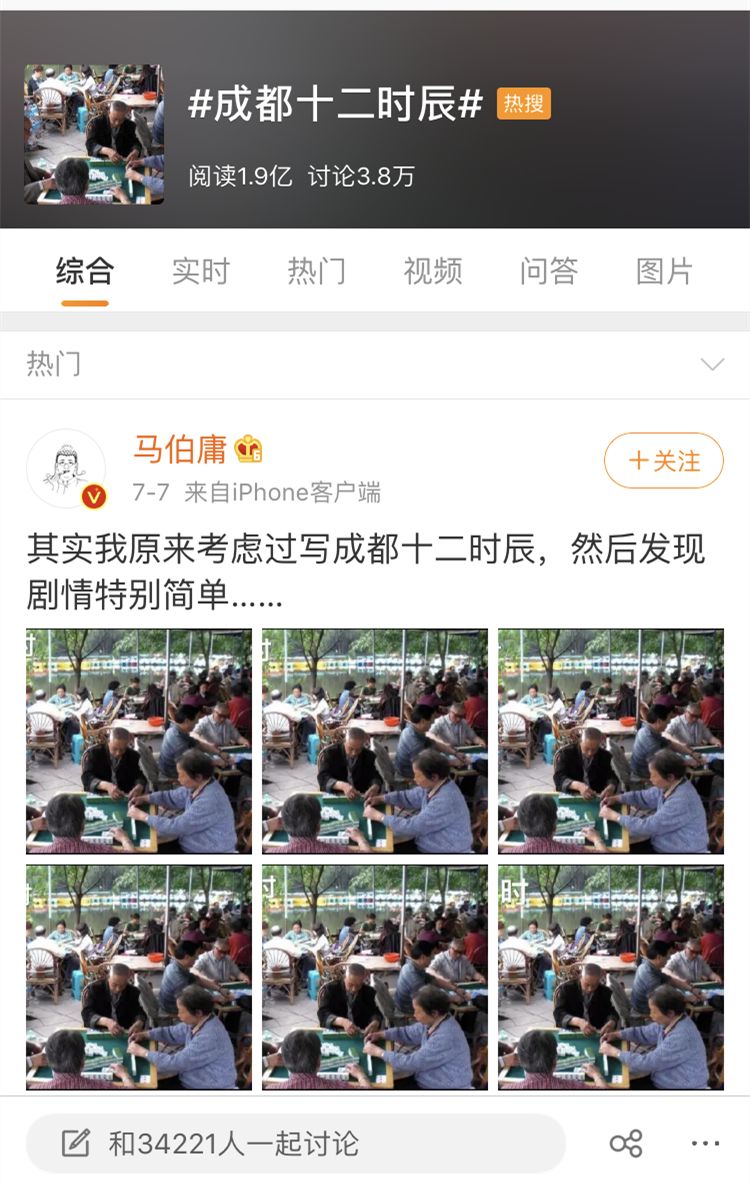The image size is (750, 1190).
Task: Switch to the 综合 tab
Action: (85, 271)
